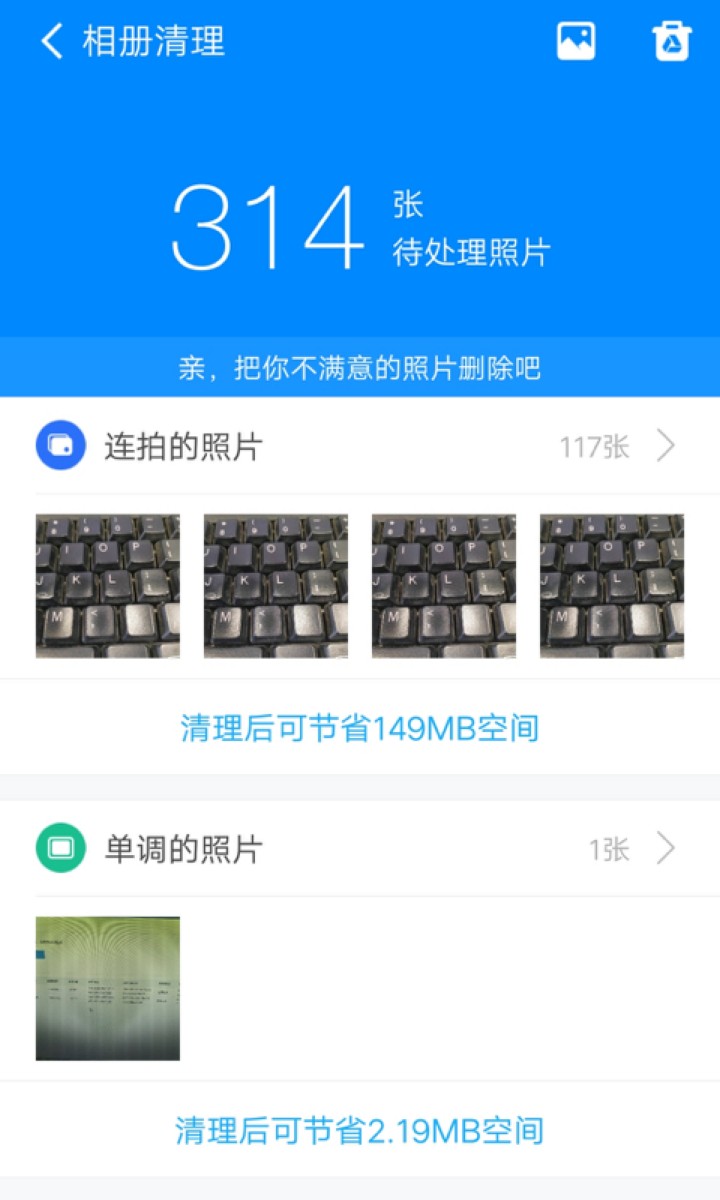720x1200 pixels.
Task: Open first keyboard photo in 连拍的照片
Action: (108, 586)
